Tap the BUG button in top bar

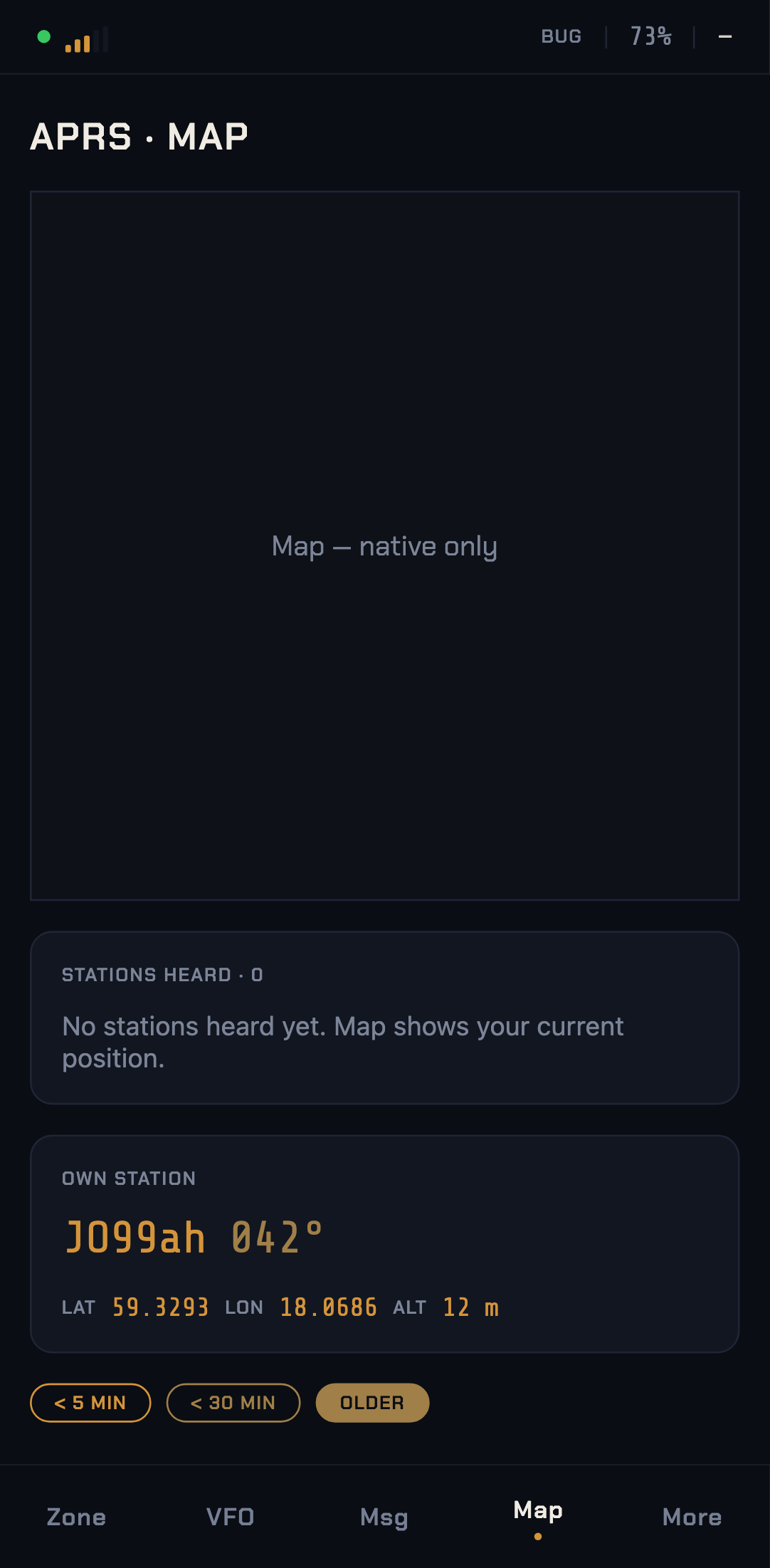tap(561, 36)
